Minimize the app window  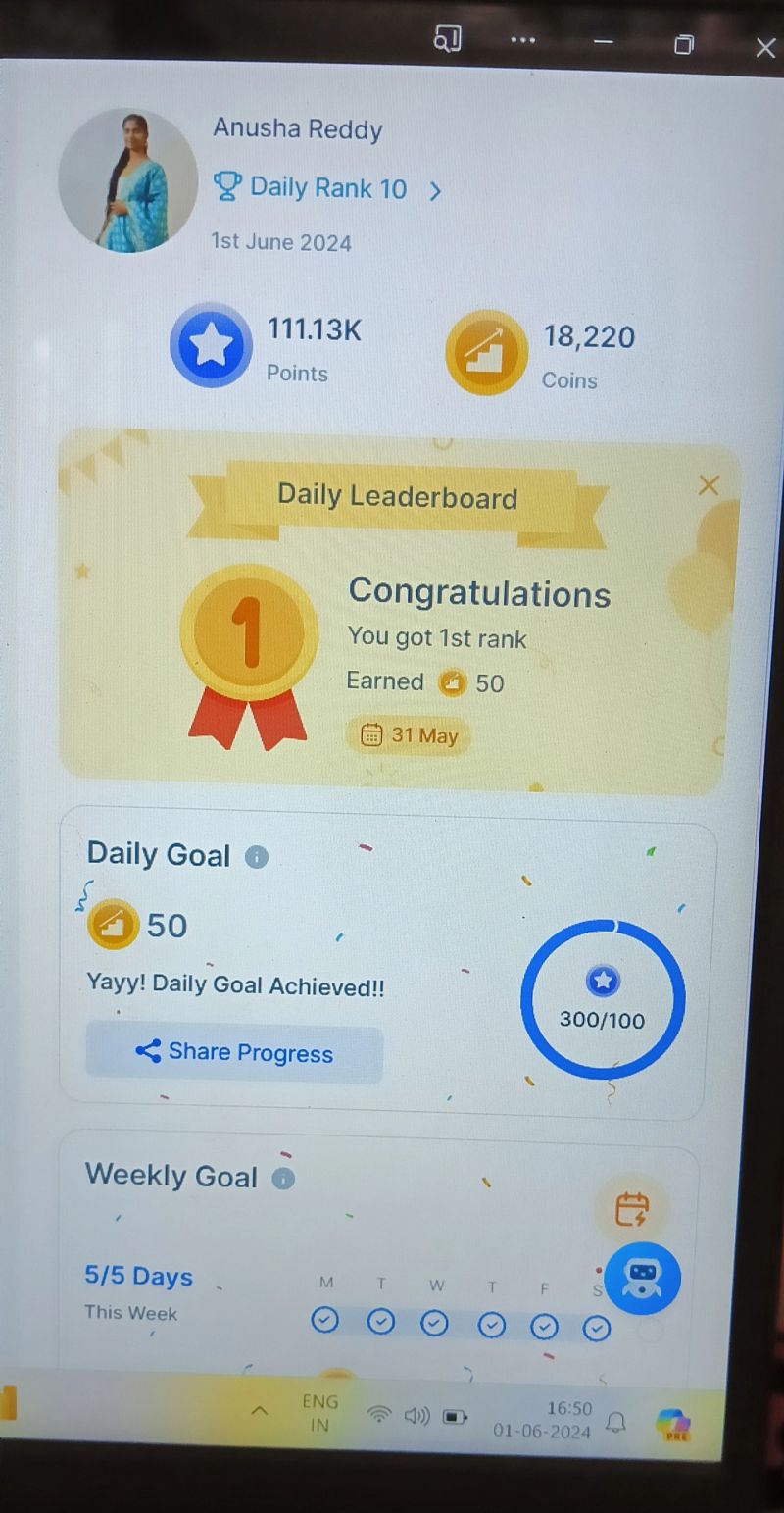click(604, 42)
